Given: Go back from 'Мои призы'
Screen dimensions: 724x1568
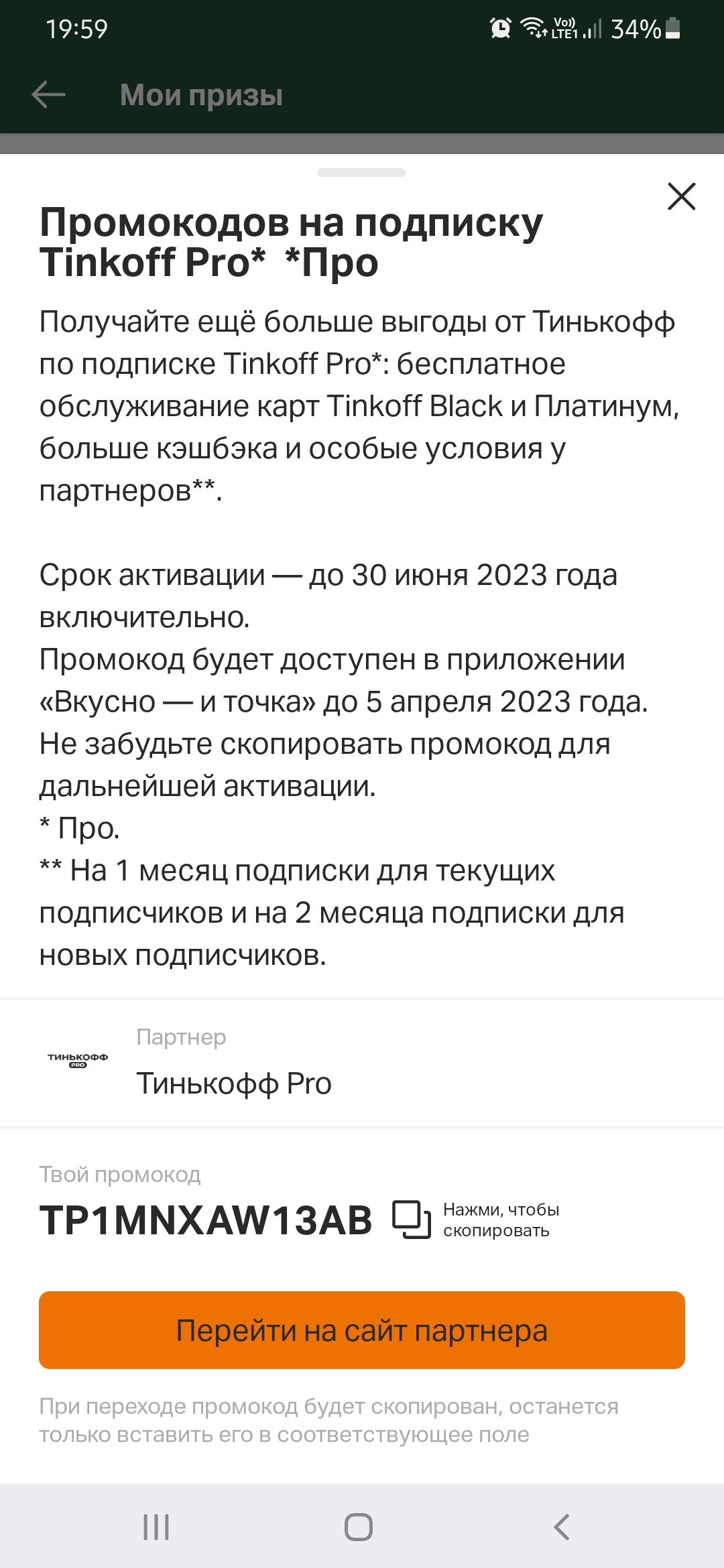Looking at the screenshot, I should (x=48, y=94).
